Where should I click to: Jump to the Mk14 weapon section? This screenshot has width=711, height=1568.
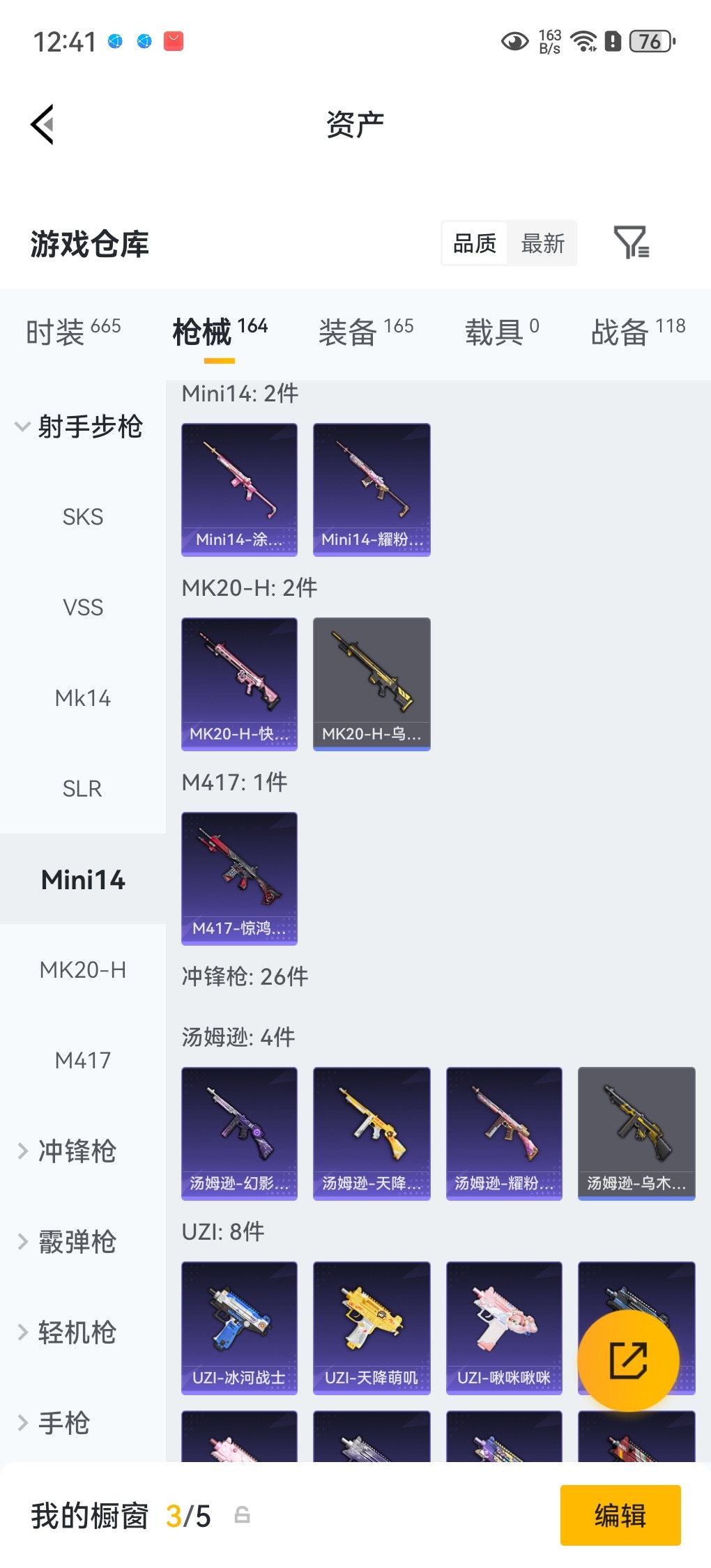click(83, 698)
